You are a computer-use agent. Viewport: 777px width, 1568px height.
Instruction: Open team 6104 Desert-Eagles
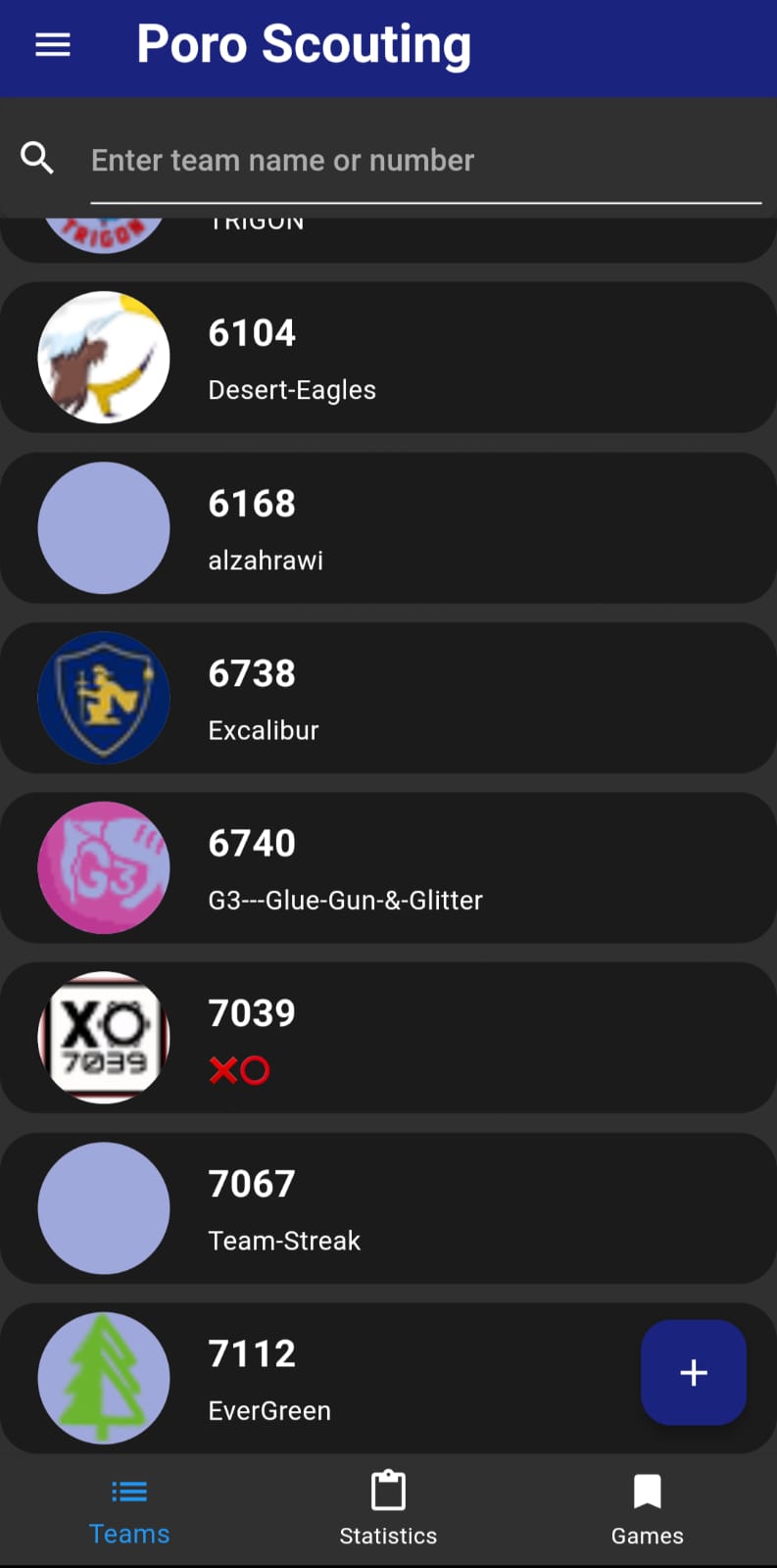388,359
